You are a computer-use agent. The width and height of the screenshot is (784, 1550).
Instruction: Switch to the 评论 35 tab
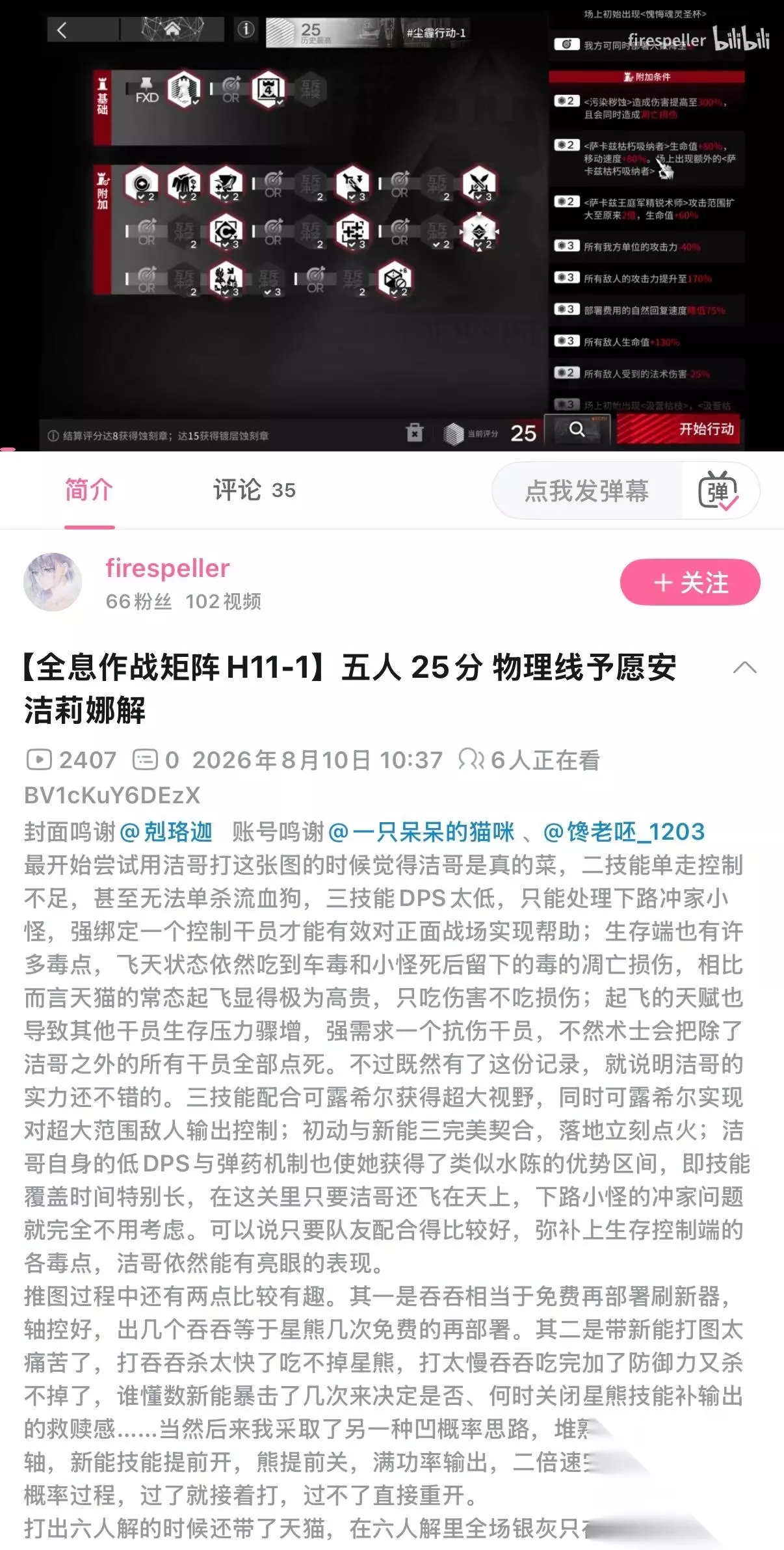254,490
